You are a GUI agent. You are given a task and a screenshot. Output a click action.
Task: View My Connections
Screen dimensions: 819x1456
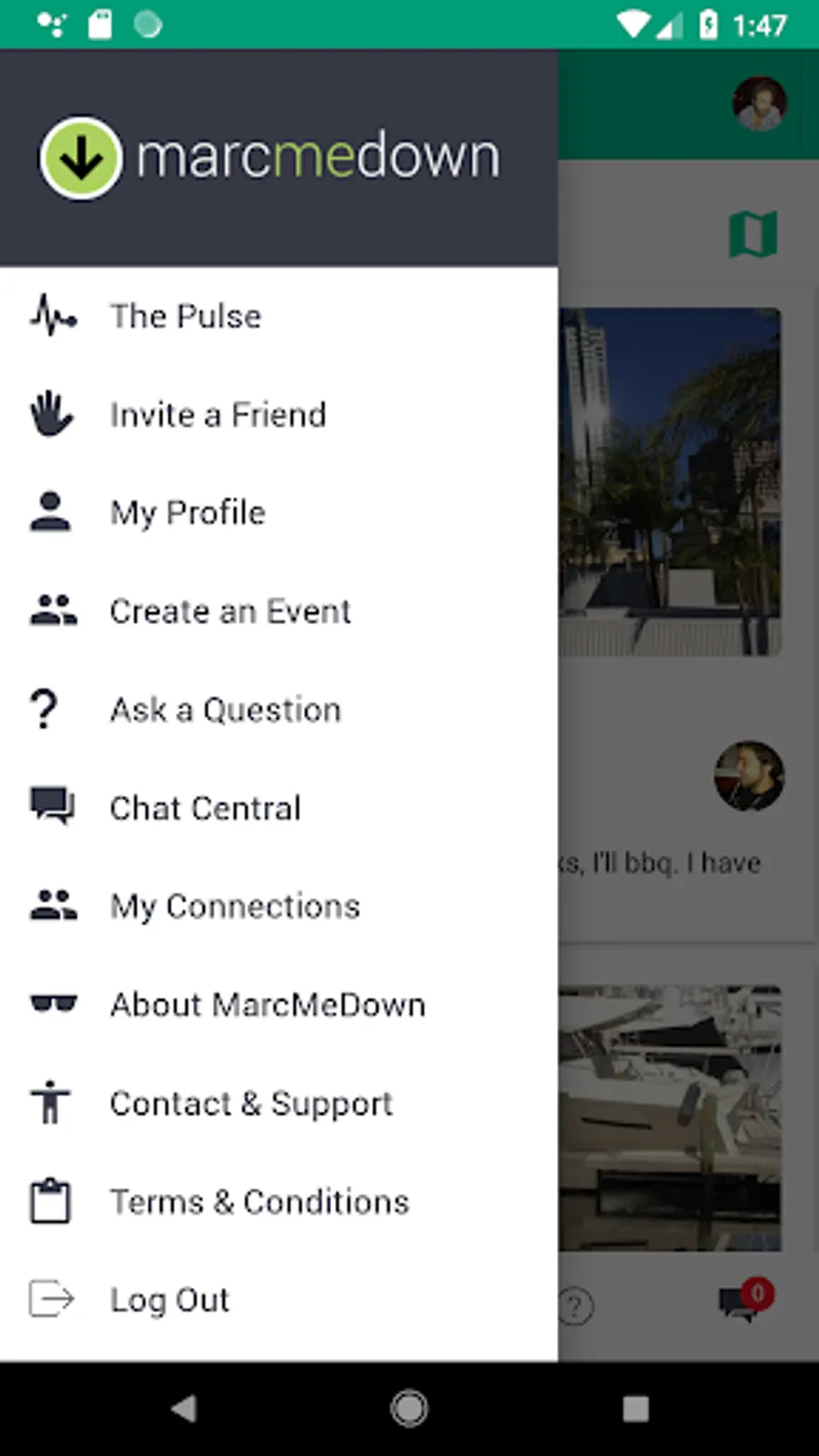(235, 906)
